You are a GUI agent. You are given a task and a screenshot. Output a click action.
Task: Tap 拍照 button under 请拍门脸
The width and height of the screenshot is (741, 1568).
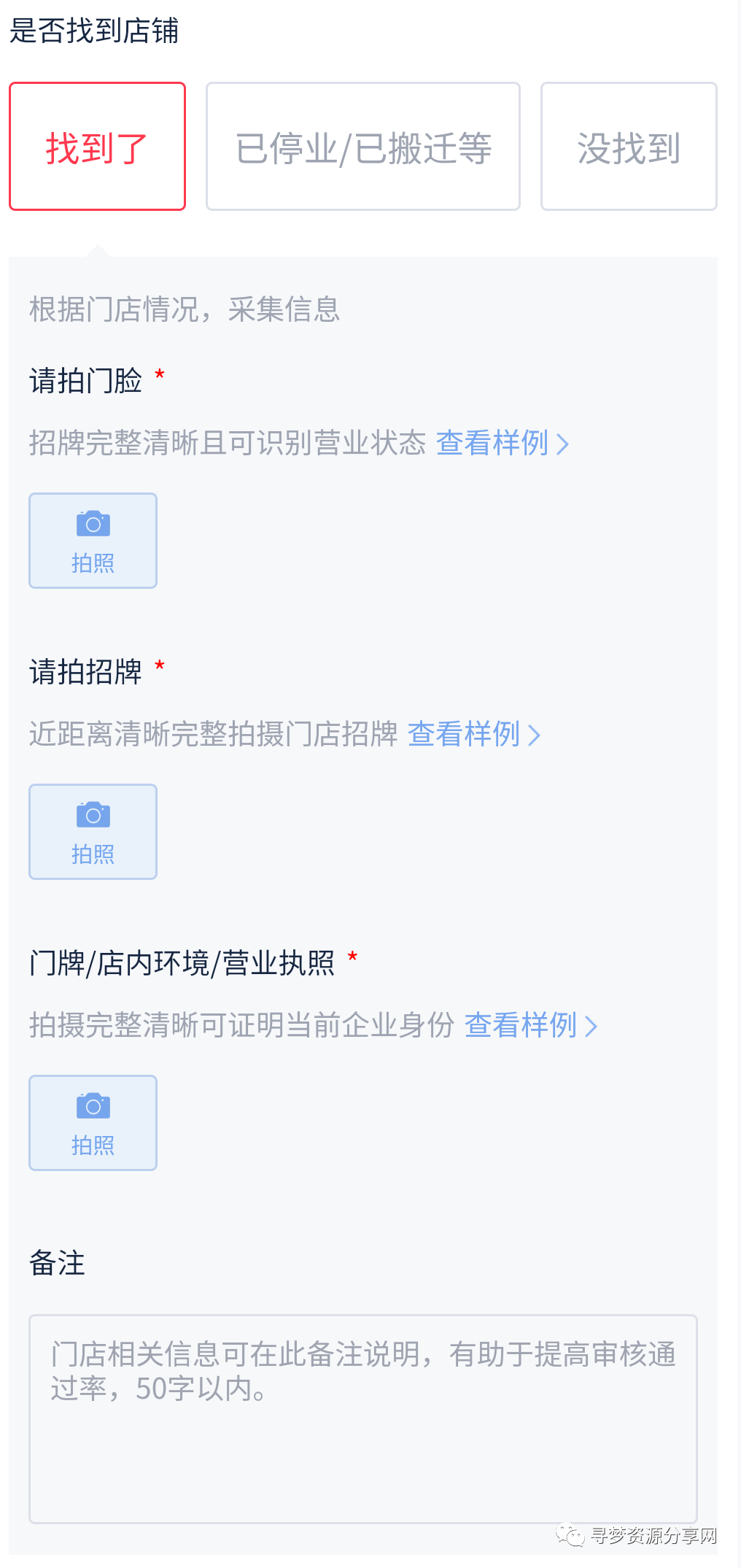(x=93, y=541)
